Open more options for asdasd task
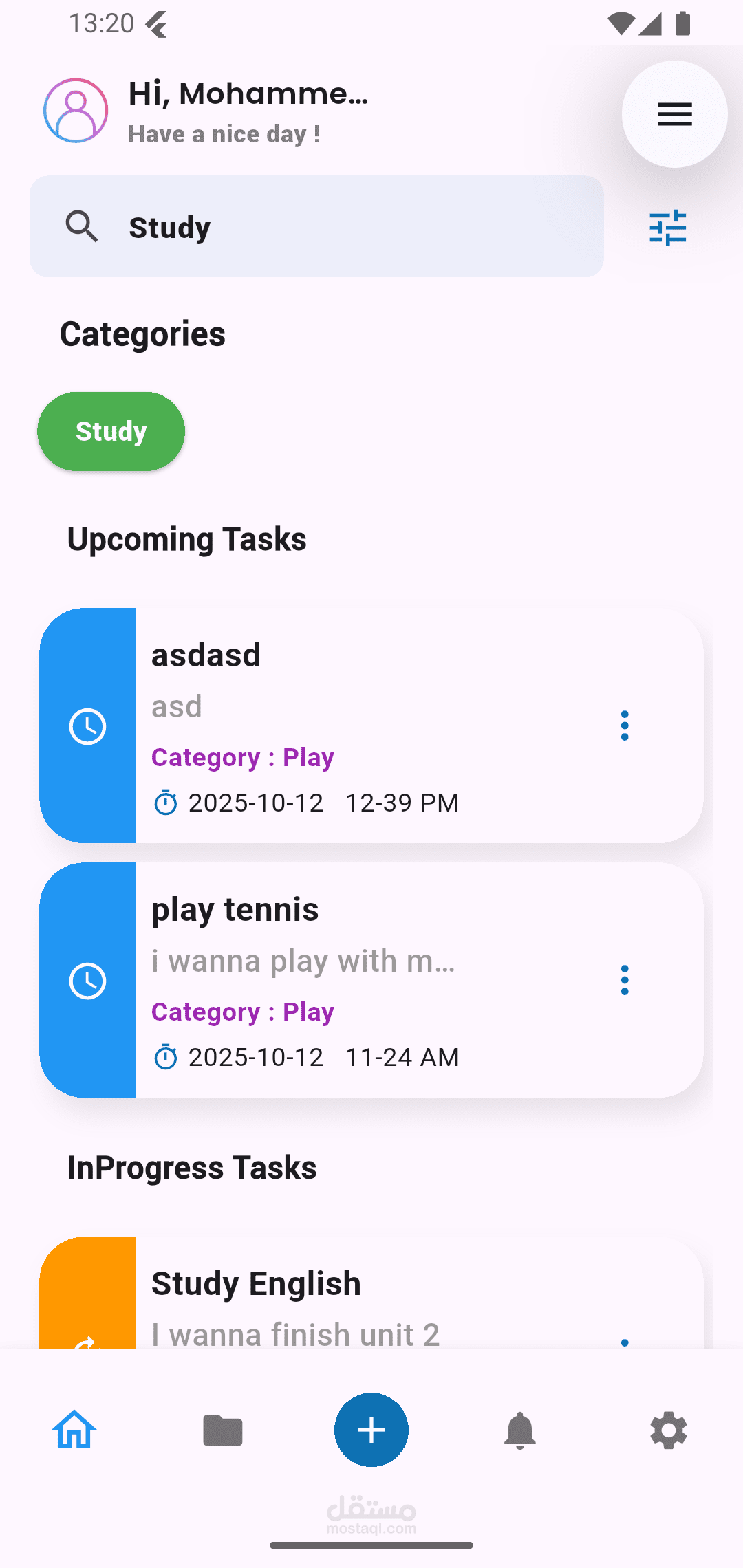The height and width of the screenshot is (1568, 743). [x=625, y=726]
